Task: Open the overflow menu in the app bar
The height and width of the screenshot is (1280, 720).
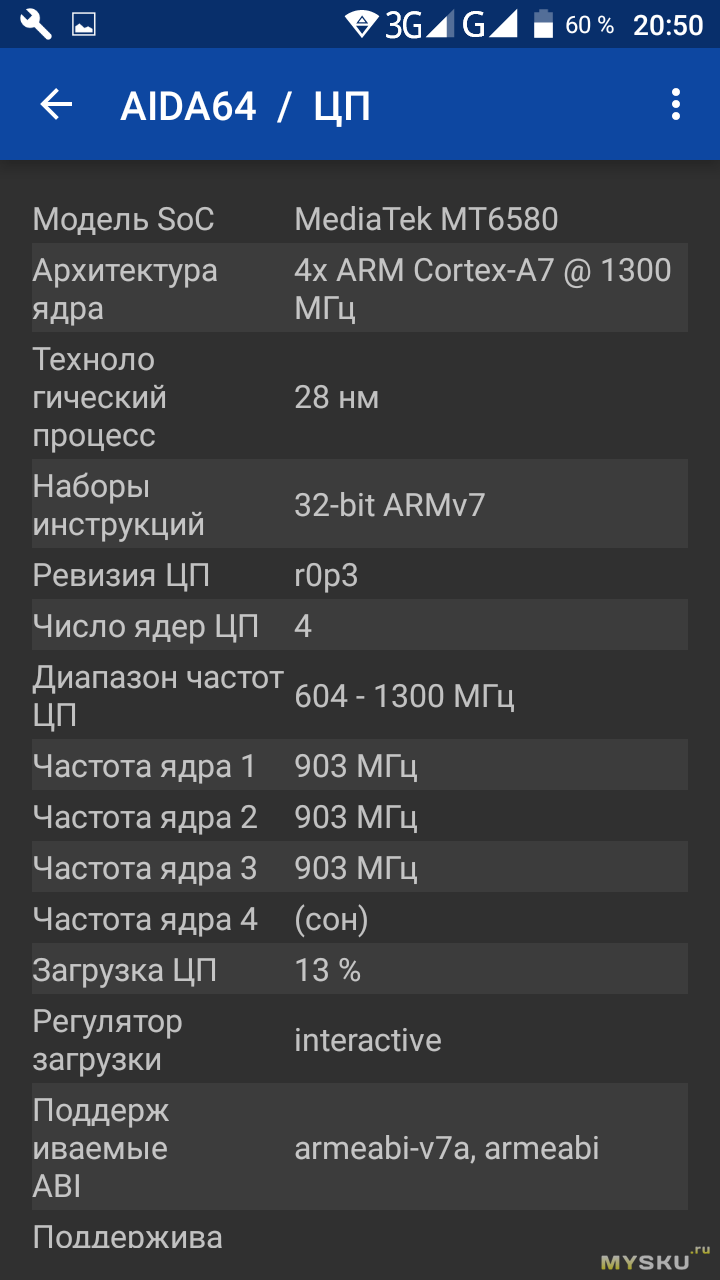Action: pos(676,105)
